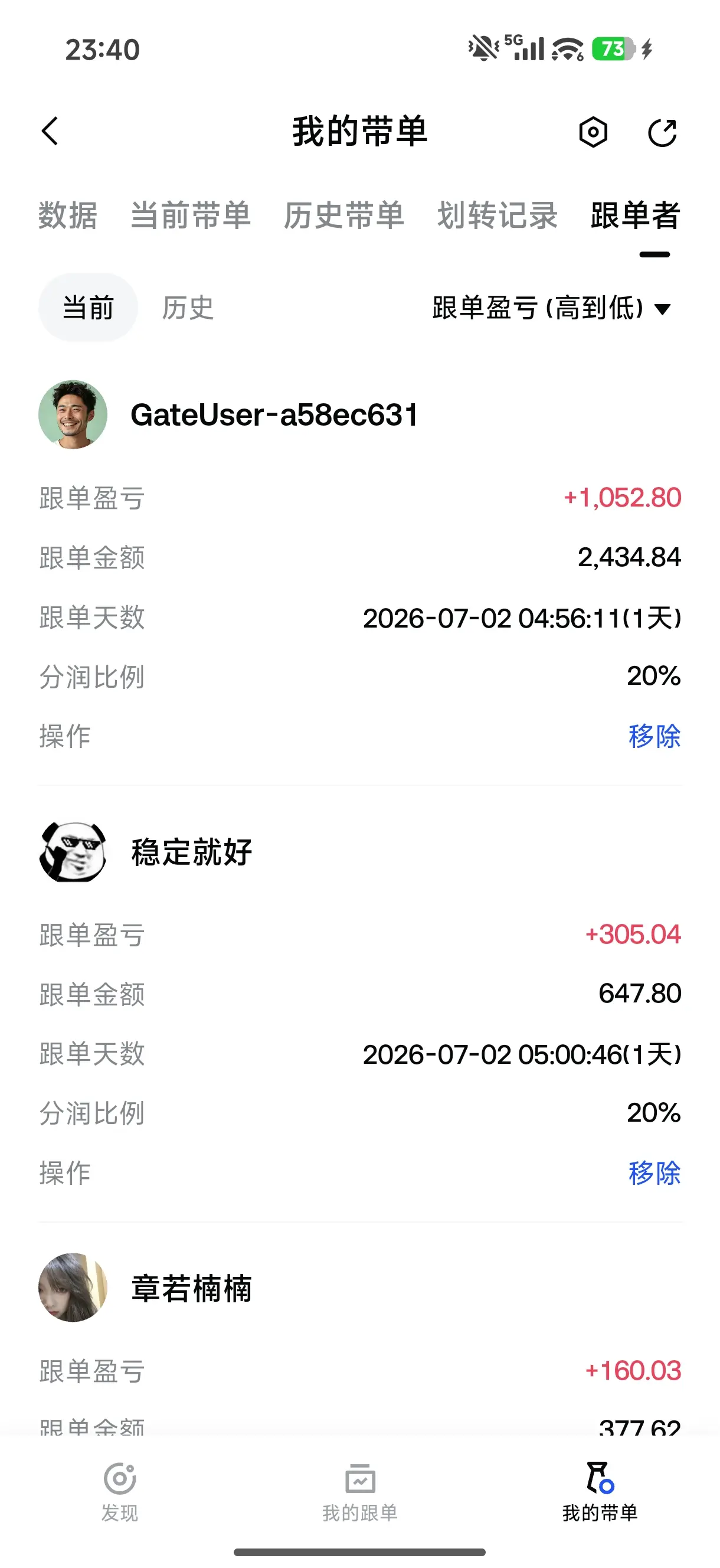
Task: Switch to the 历史带单 tab
Action: (344, 215)
